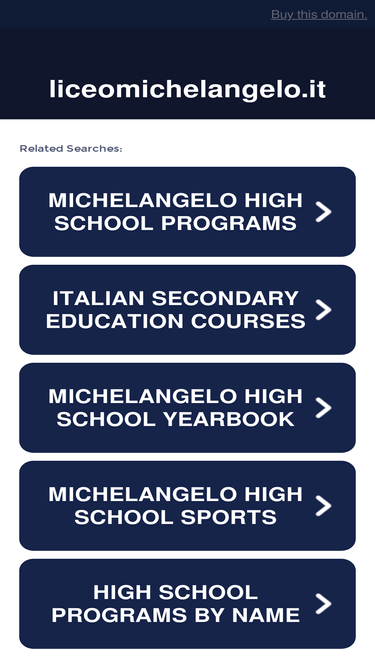
Task: Choose Michelangelo High School Sports
Action: click(188, 506)
